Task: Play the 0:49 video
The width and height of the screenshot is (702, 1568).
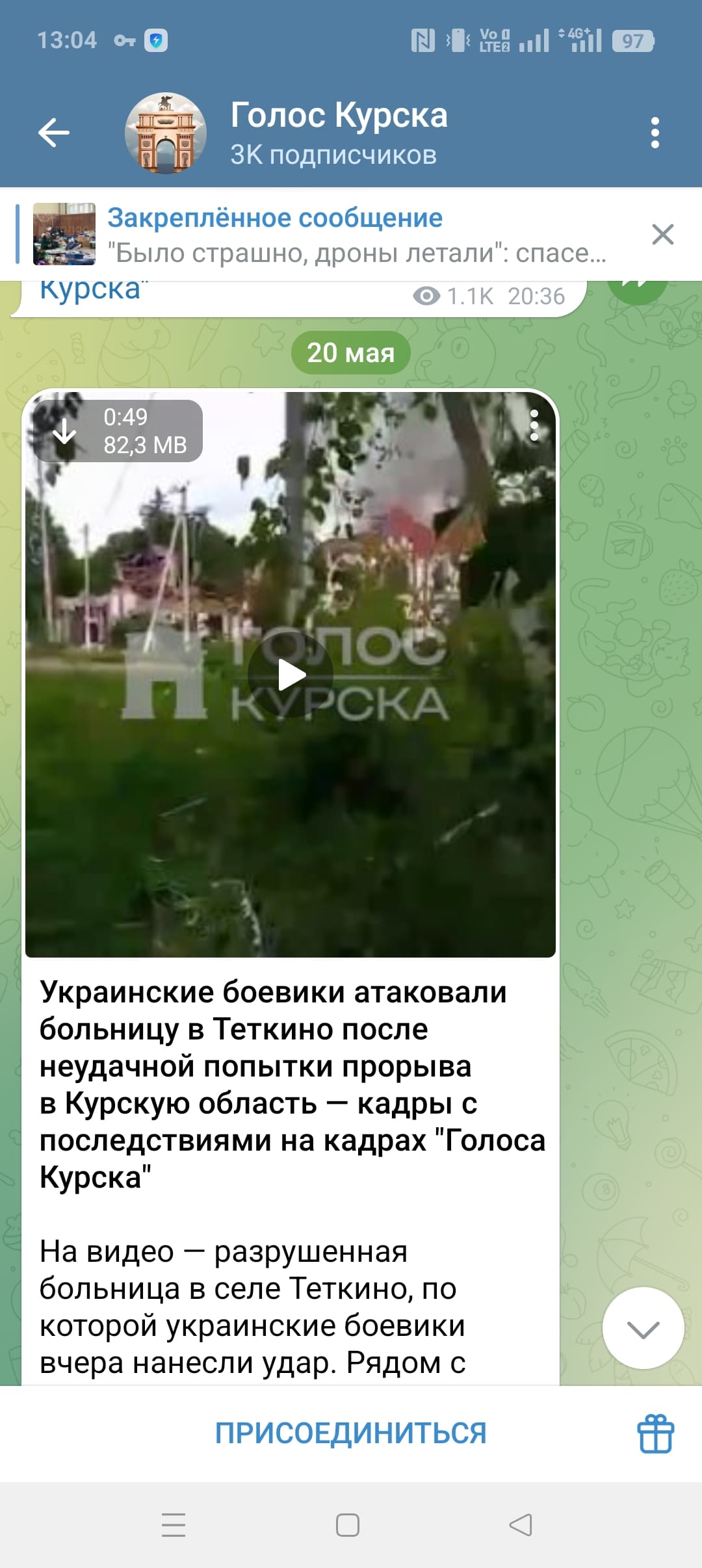Action: coord(291,675)
